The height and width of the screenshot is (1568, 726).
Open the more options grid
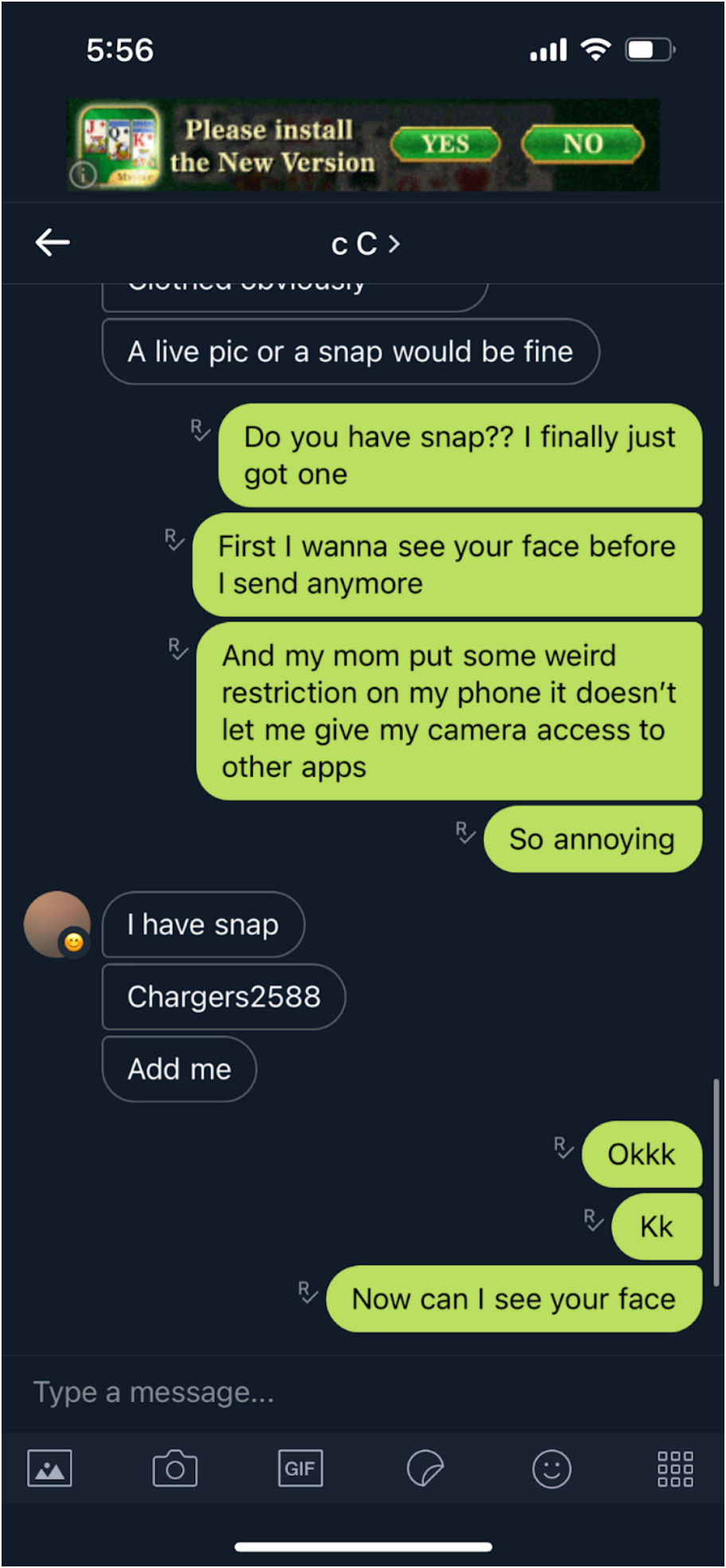click(x=675, y=1468)
